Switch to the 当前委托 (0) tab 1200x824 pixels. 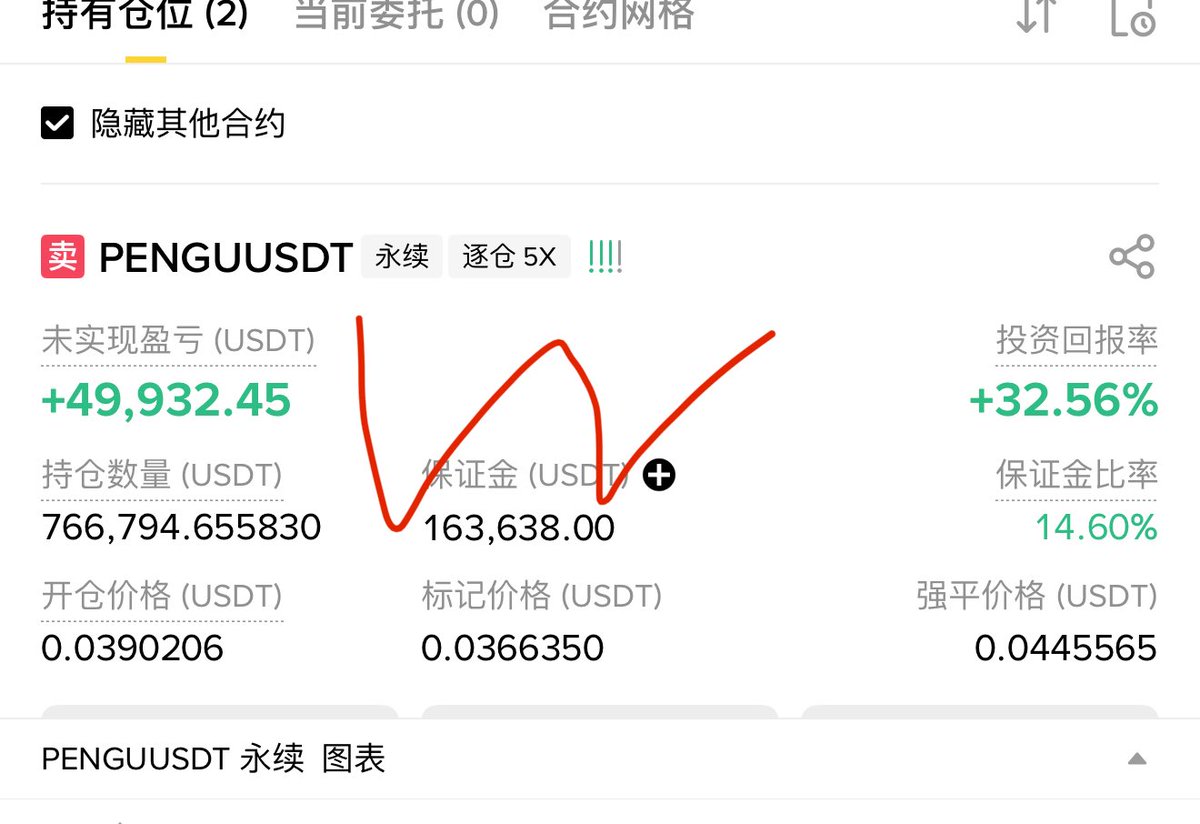(396, 16)
